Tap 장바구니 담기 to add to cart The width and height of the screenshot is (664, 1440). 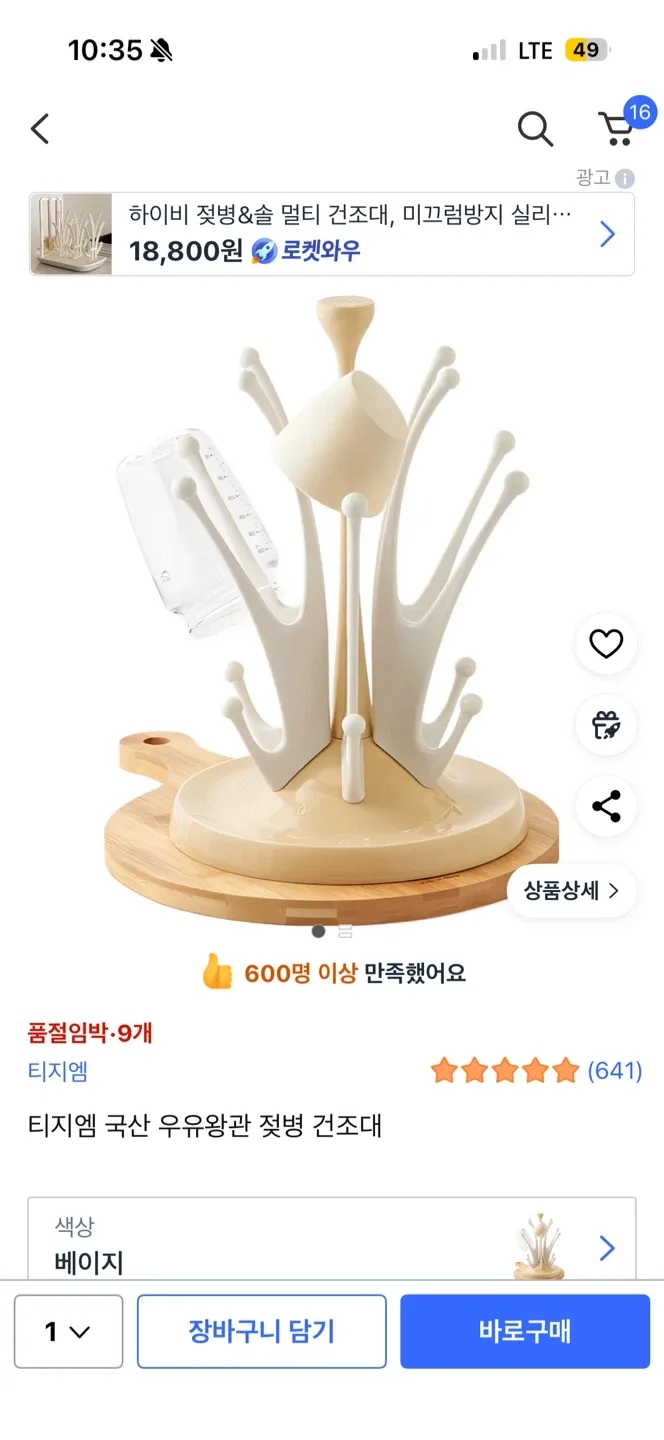point(262,1331)
